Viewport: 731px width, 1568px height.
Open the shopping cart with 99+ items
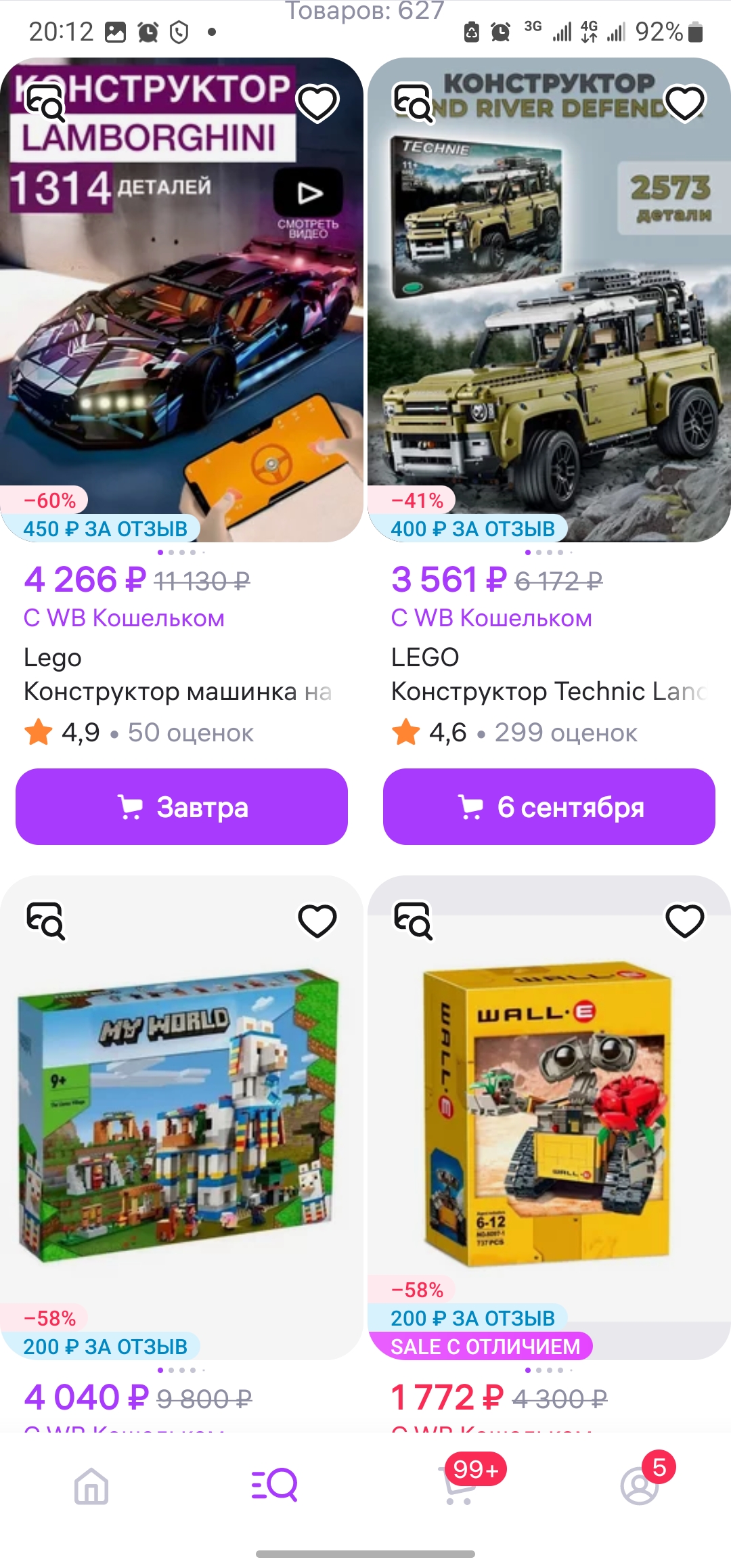pos(459,1485)
